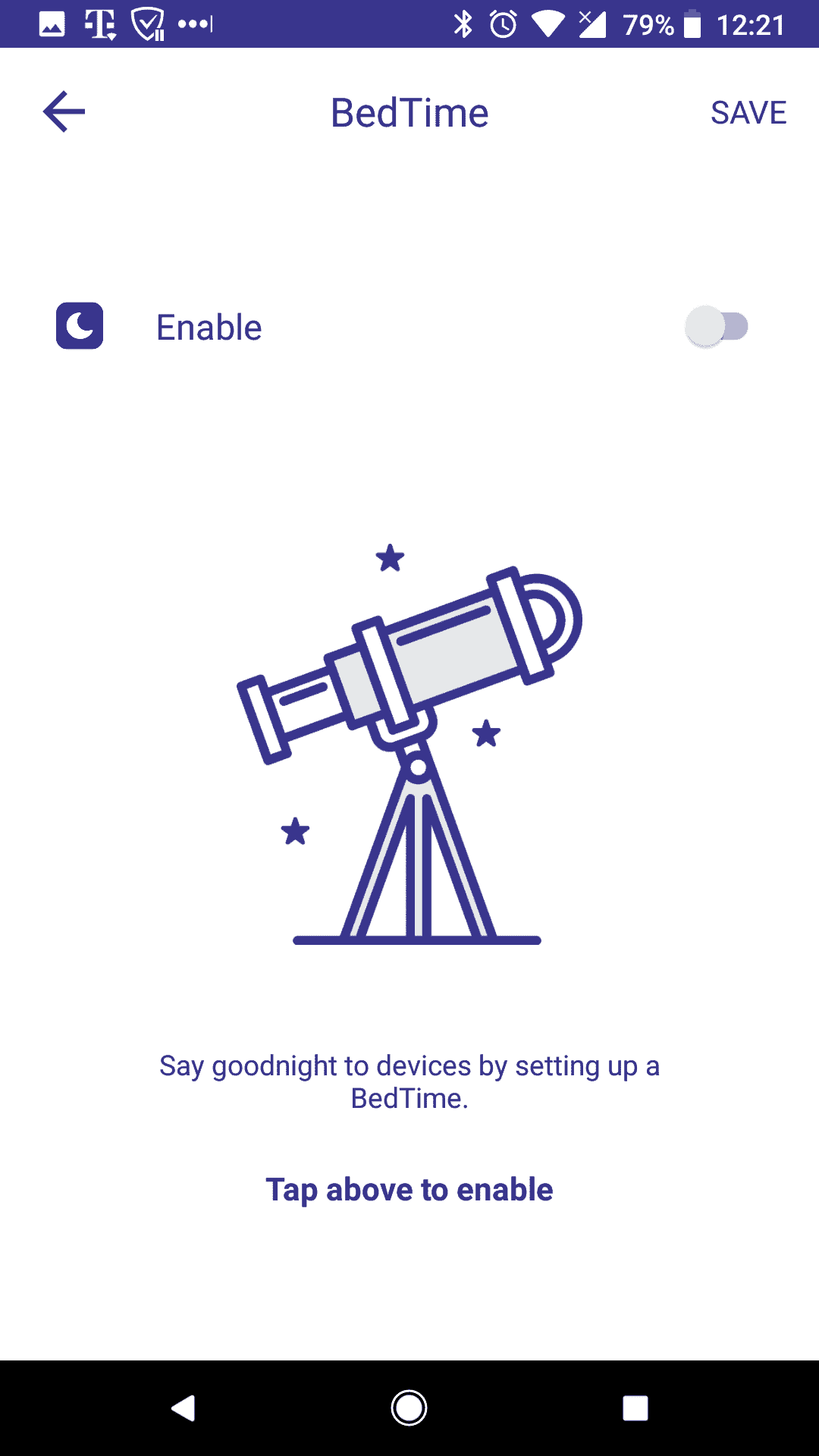The height and width of the screenshot is (1456, 819).
Task: Toggle the Enable BedTime switch
Action: tap(717, 327)
